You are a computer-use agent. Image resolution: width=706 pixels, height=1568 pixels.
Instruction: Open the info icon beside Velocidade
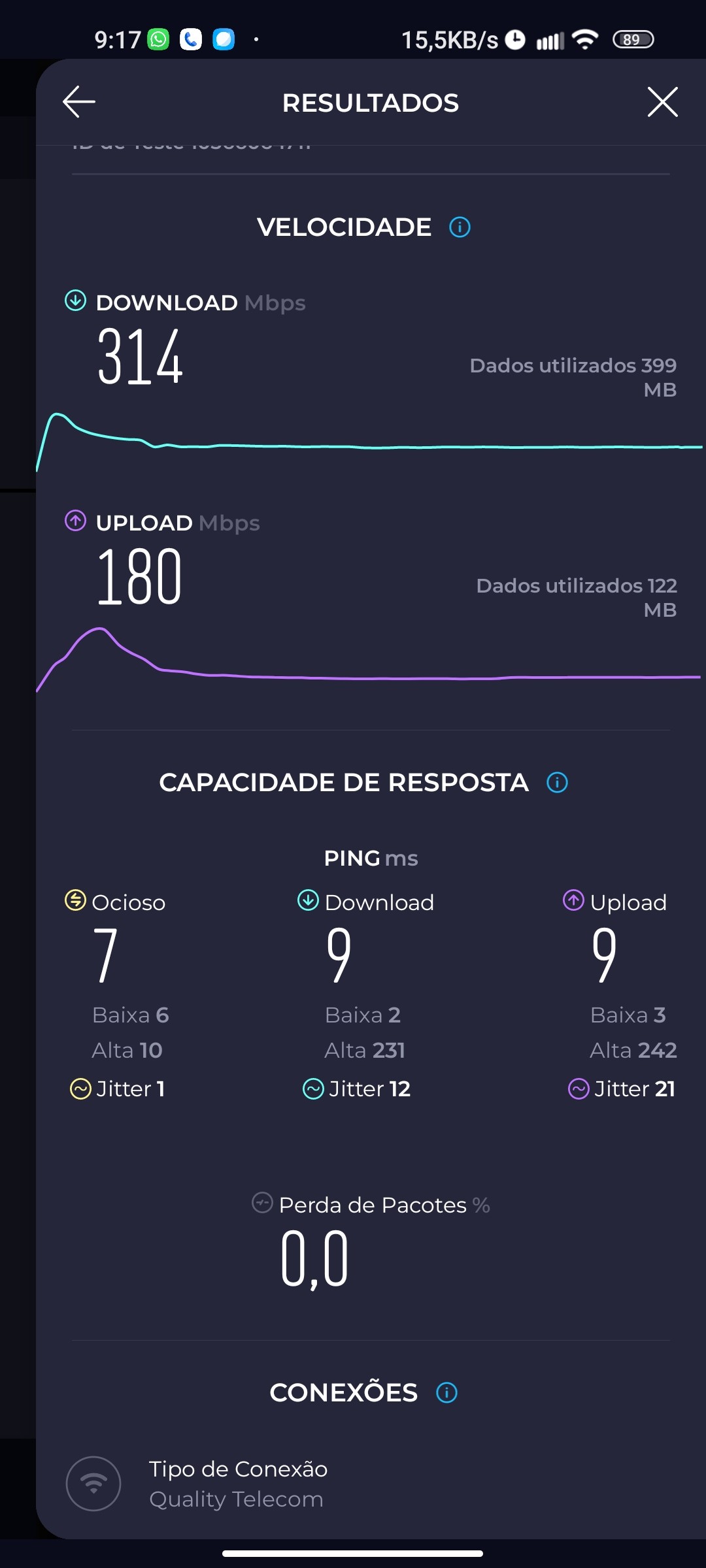tap(460, 227)
